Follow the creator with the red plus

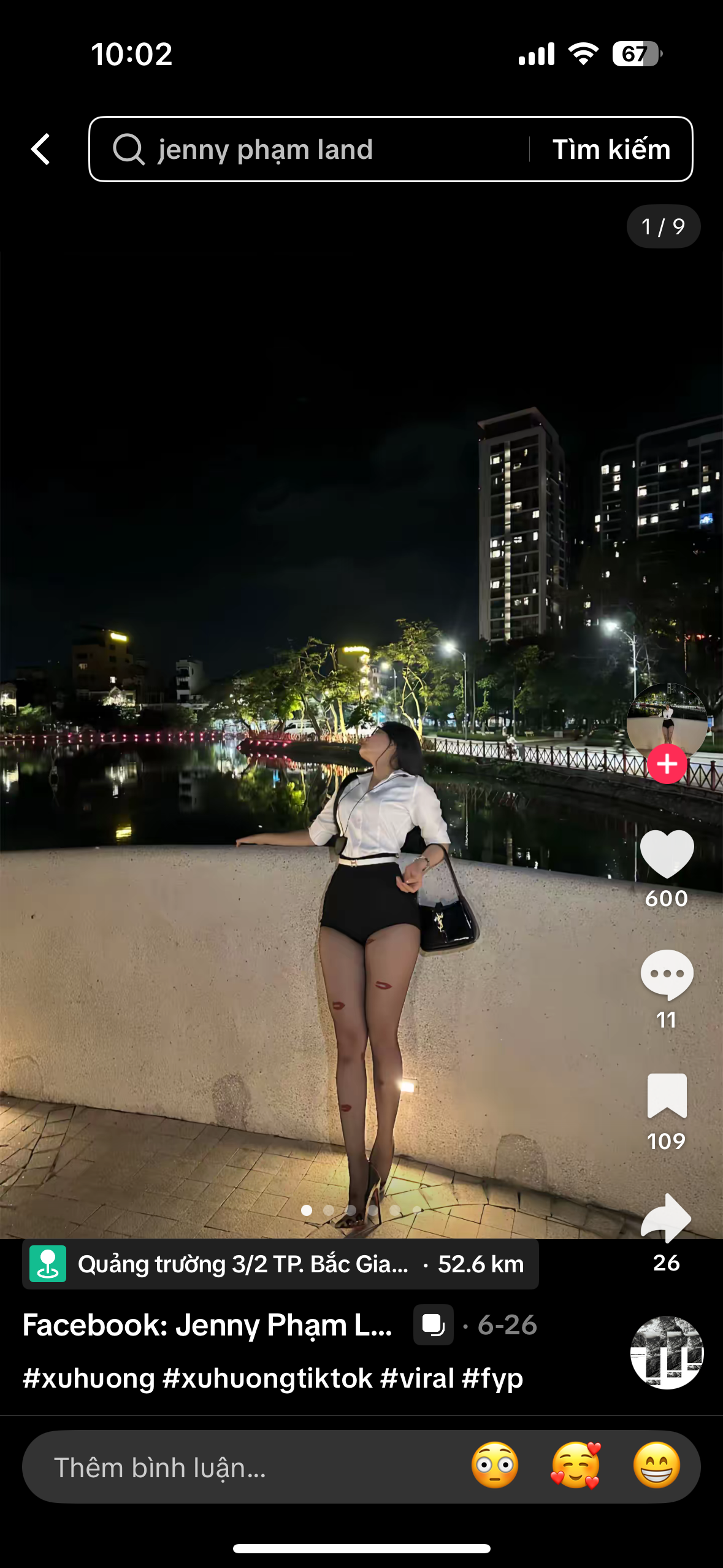point(667,764)
